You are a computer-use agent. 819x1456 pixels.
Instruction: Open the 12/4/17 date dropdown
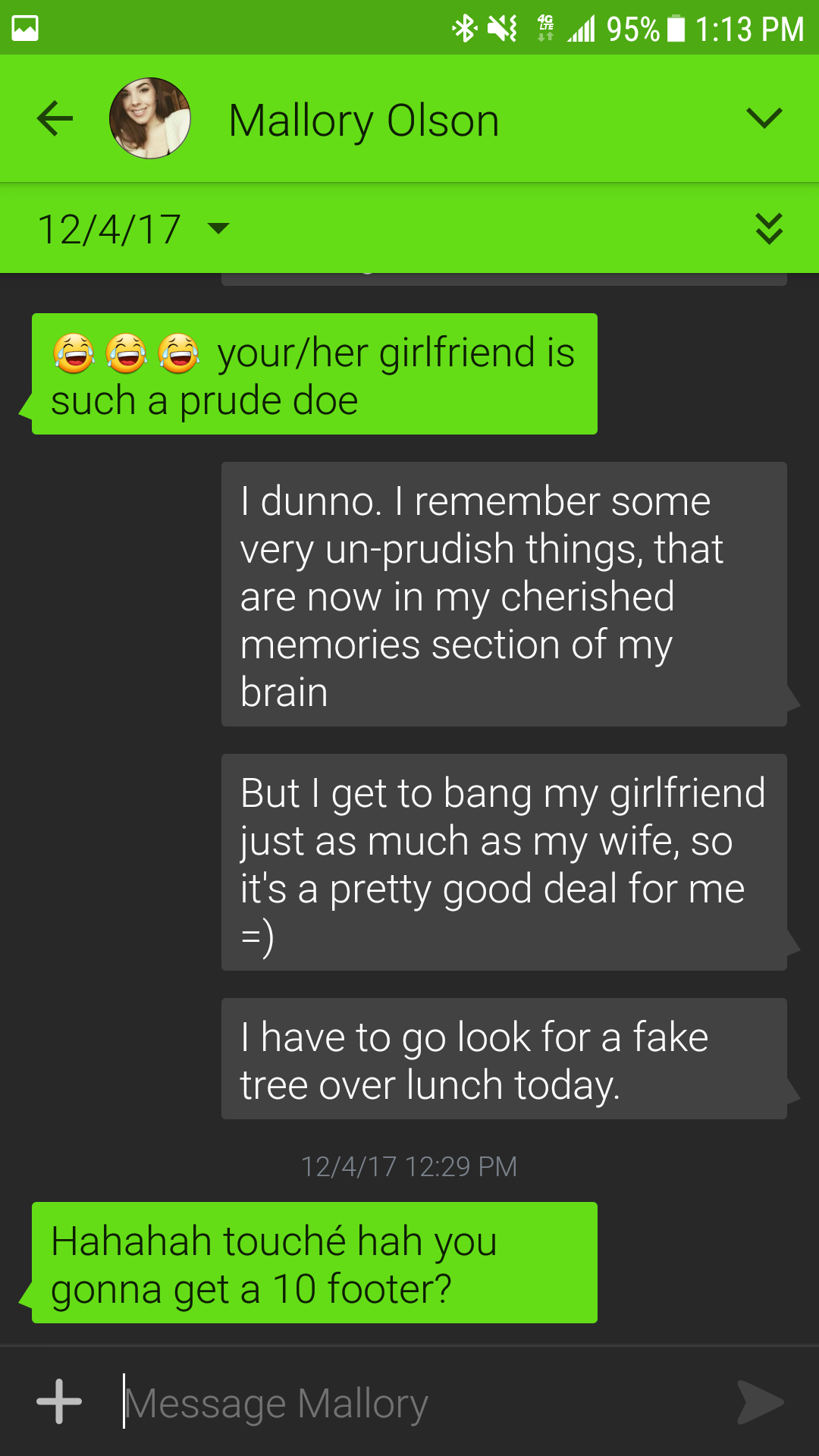click(x=133, y=229)
